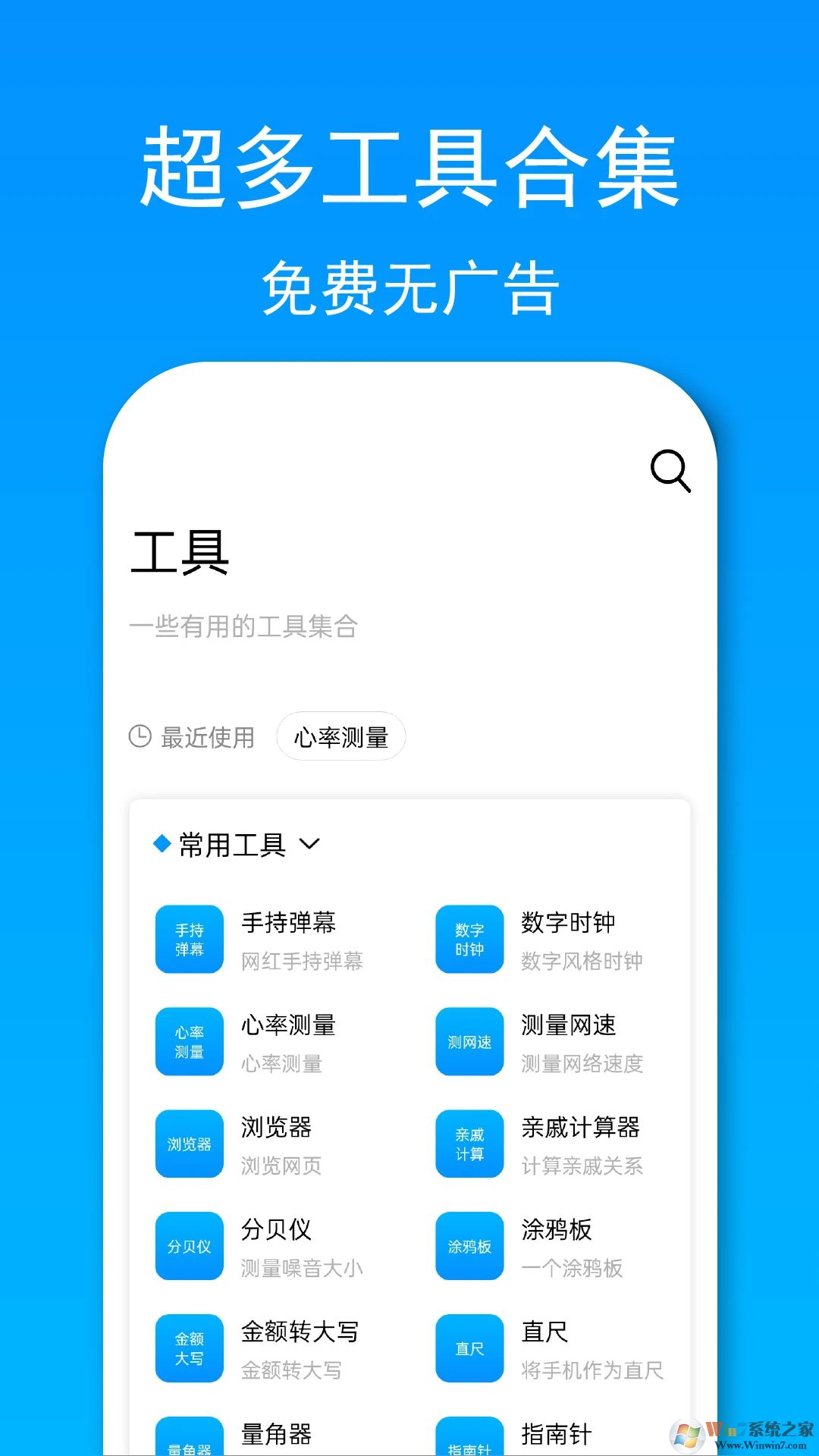Open the 数字时钟 tool icon
The width and height of the screenshot is (819, 1456).
pos(469,939)
